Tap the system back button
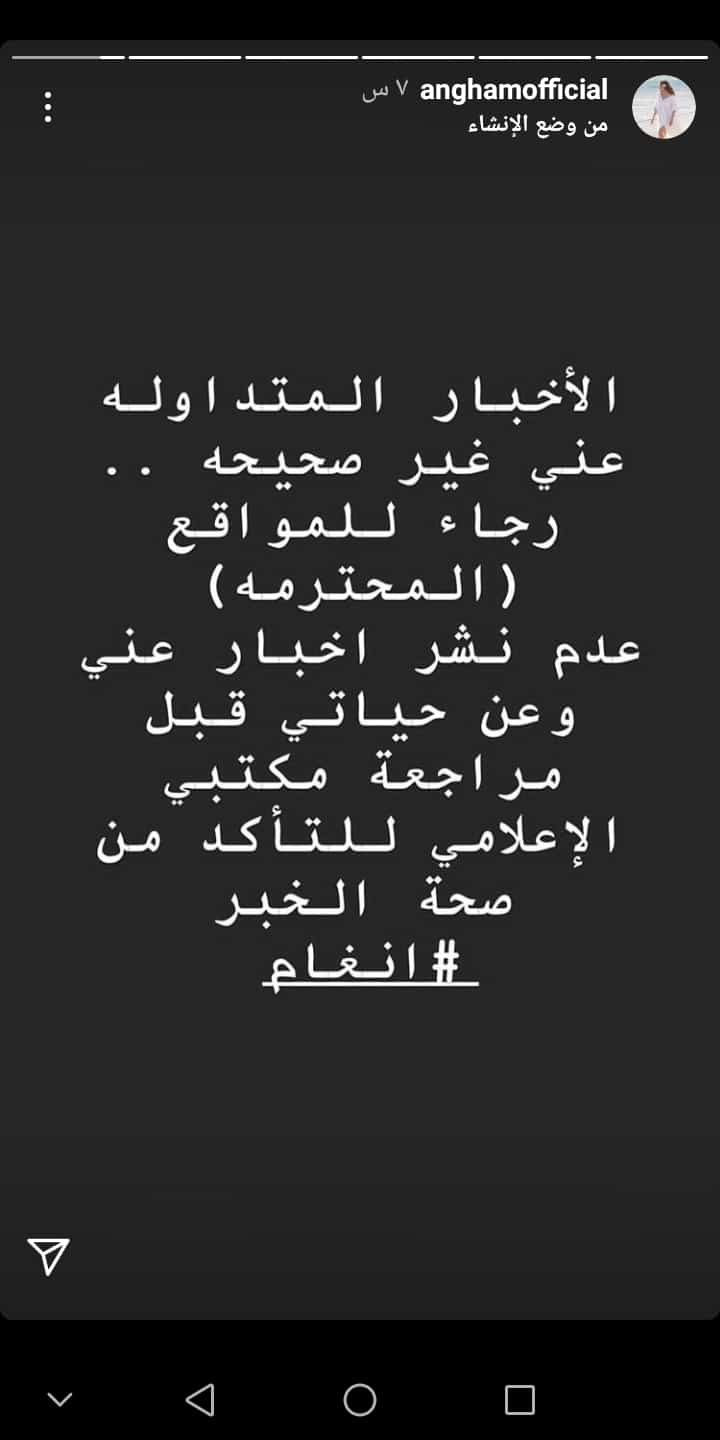The width and height of the screenshot is (720, 1440). coord(200,1399)
